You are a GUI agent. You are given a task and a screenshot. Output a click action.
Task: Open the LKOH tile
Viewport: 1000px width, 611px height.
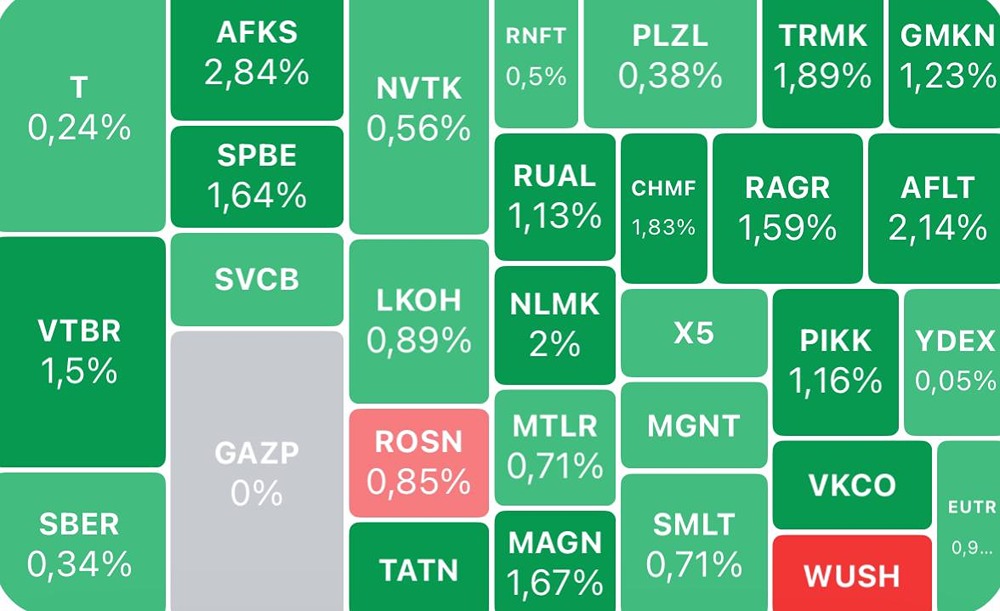(x=418, y=321)
